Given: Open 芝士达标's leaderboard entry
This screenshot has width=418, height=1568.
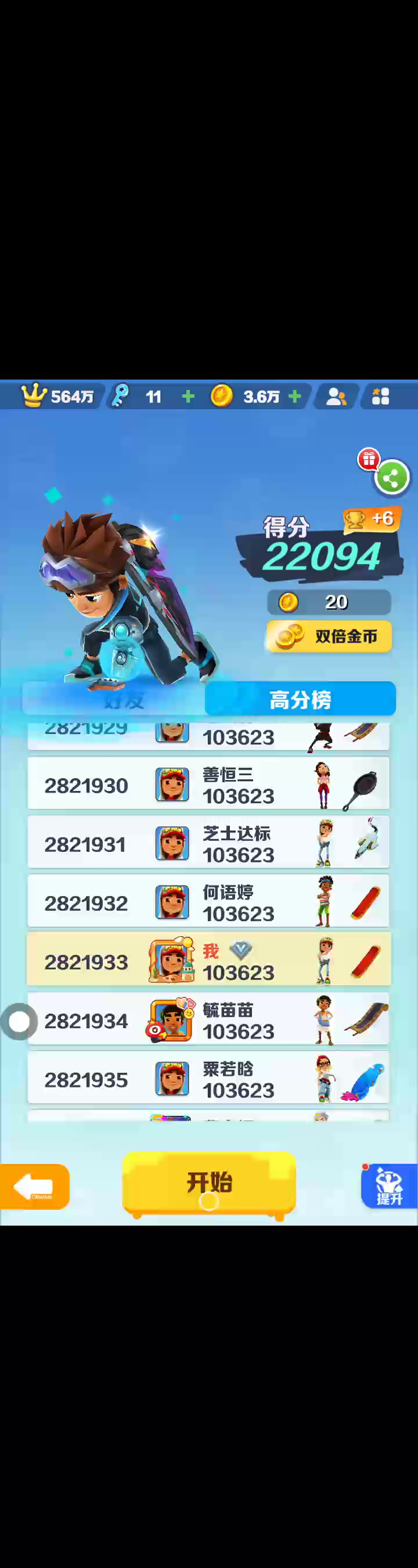Looking at the screenshot, I should click(x=208, y=844).
